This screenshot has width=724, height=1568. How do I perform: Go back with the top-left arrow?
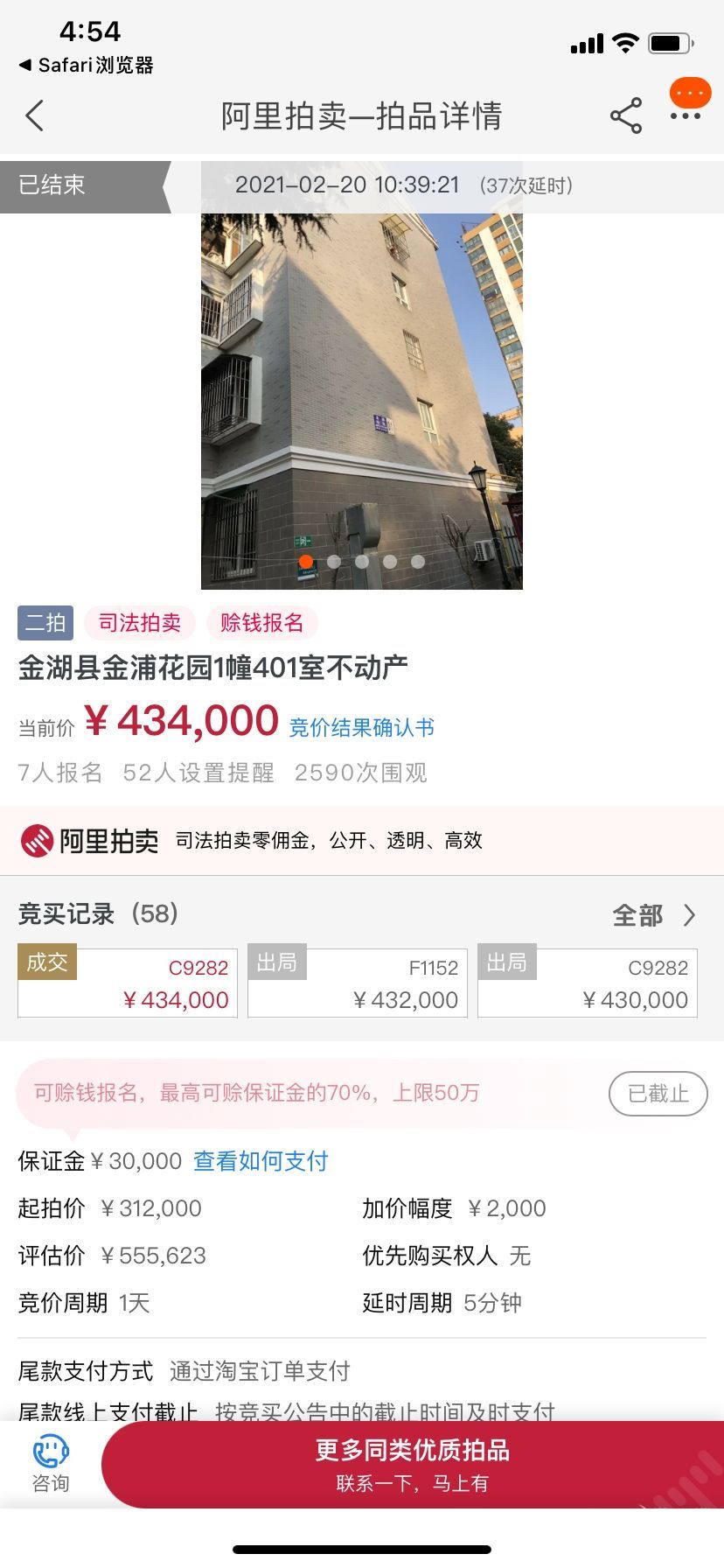[35, 115]
